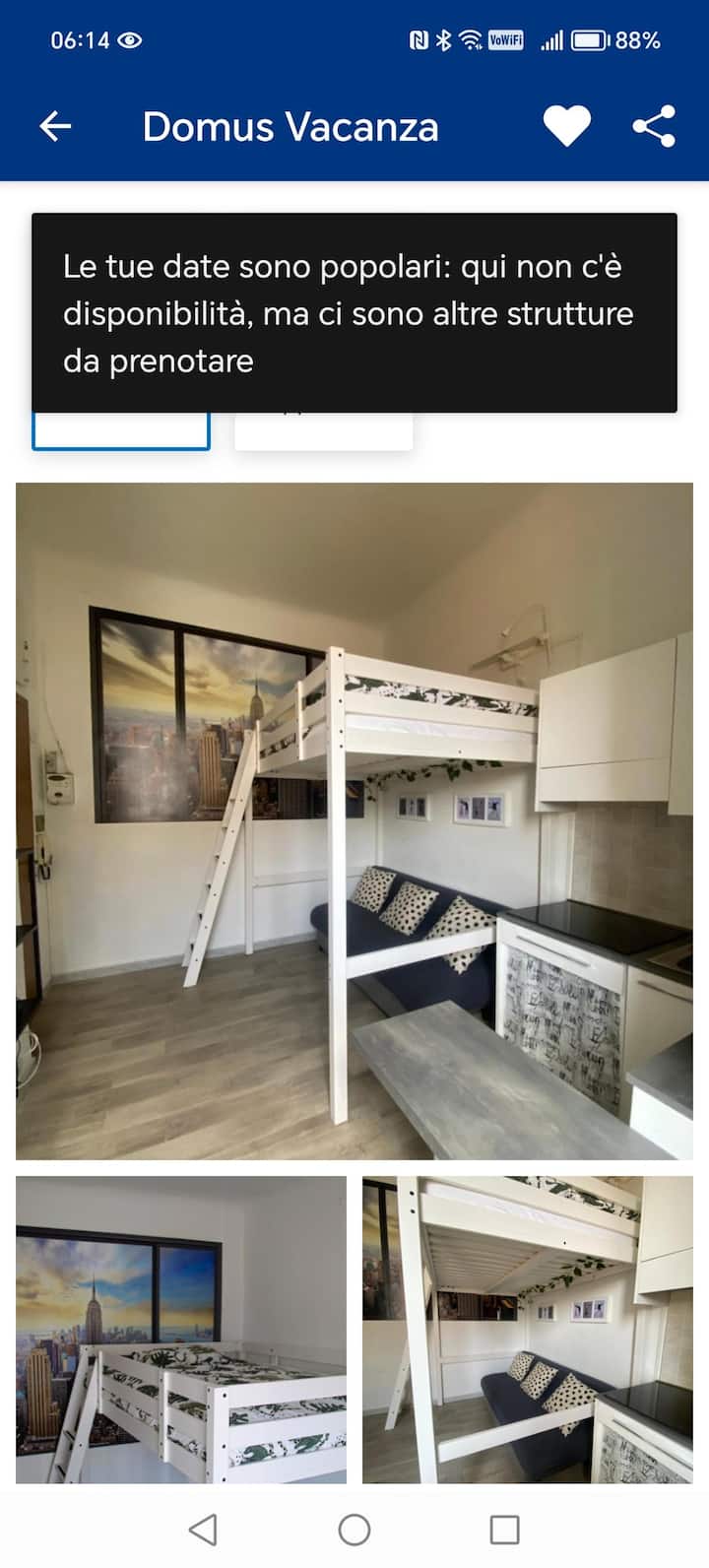Open the photo of sofa under loft bed
Viewport: 709px width, 1568px height.
pos(528,1329)
